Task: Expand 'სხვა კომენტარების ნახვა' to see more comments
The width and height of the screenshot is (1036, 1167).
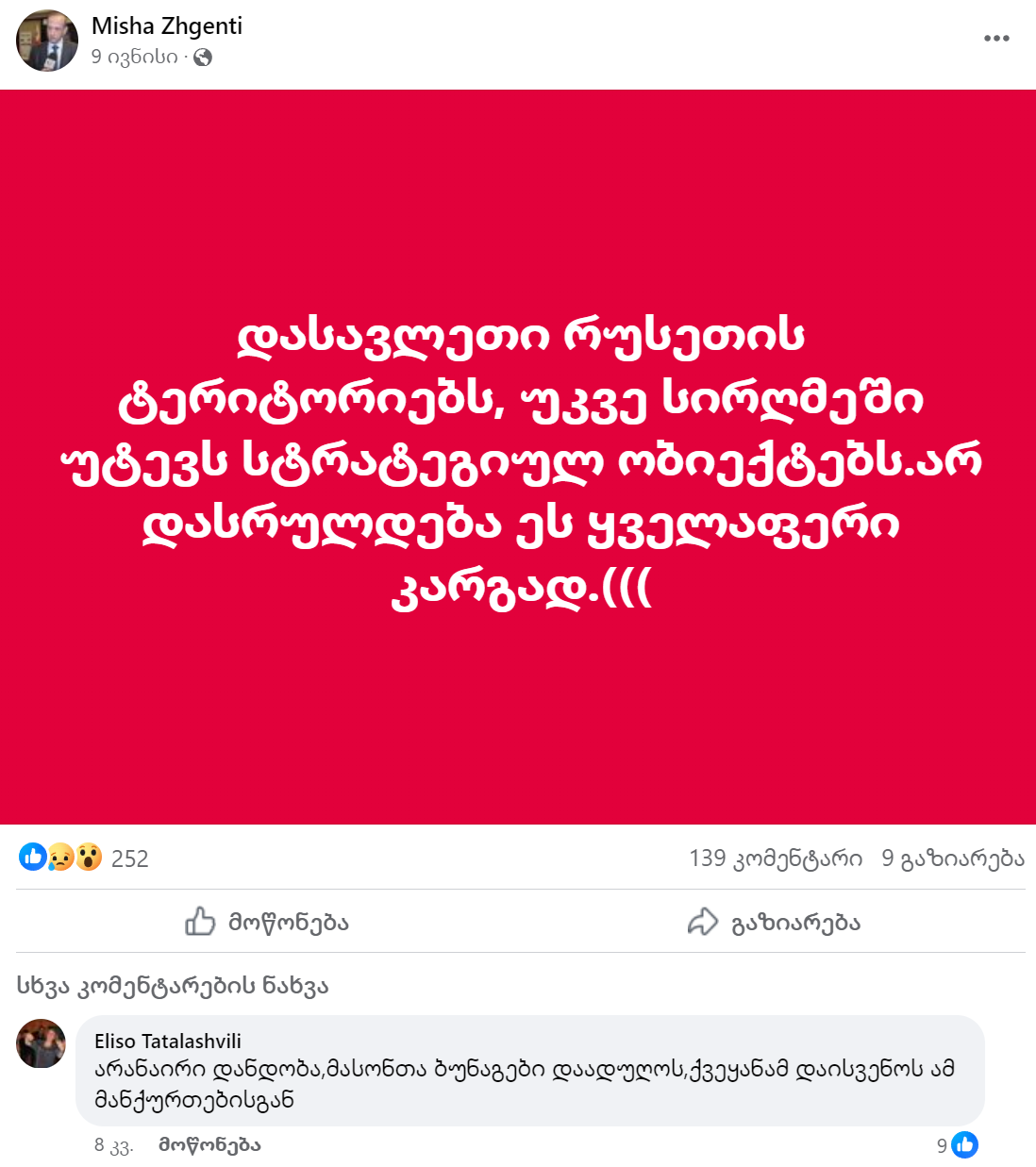Action: (x=173, y=987)
